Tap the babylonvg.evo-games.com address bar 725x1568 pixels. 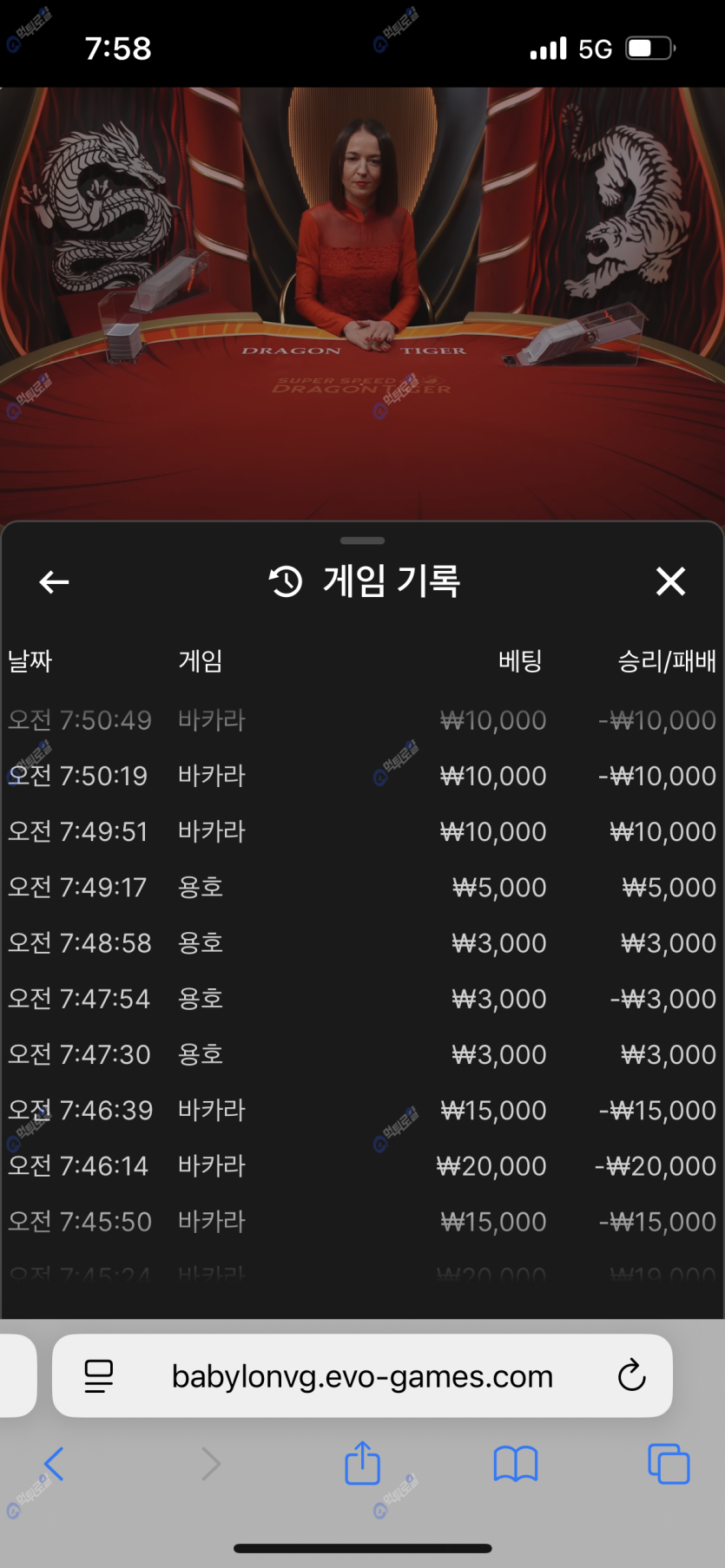[362, 1376]
